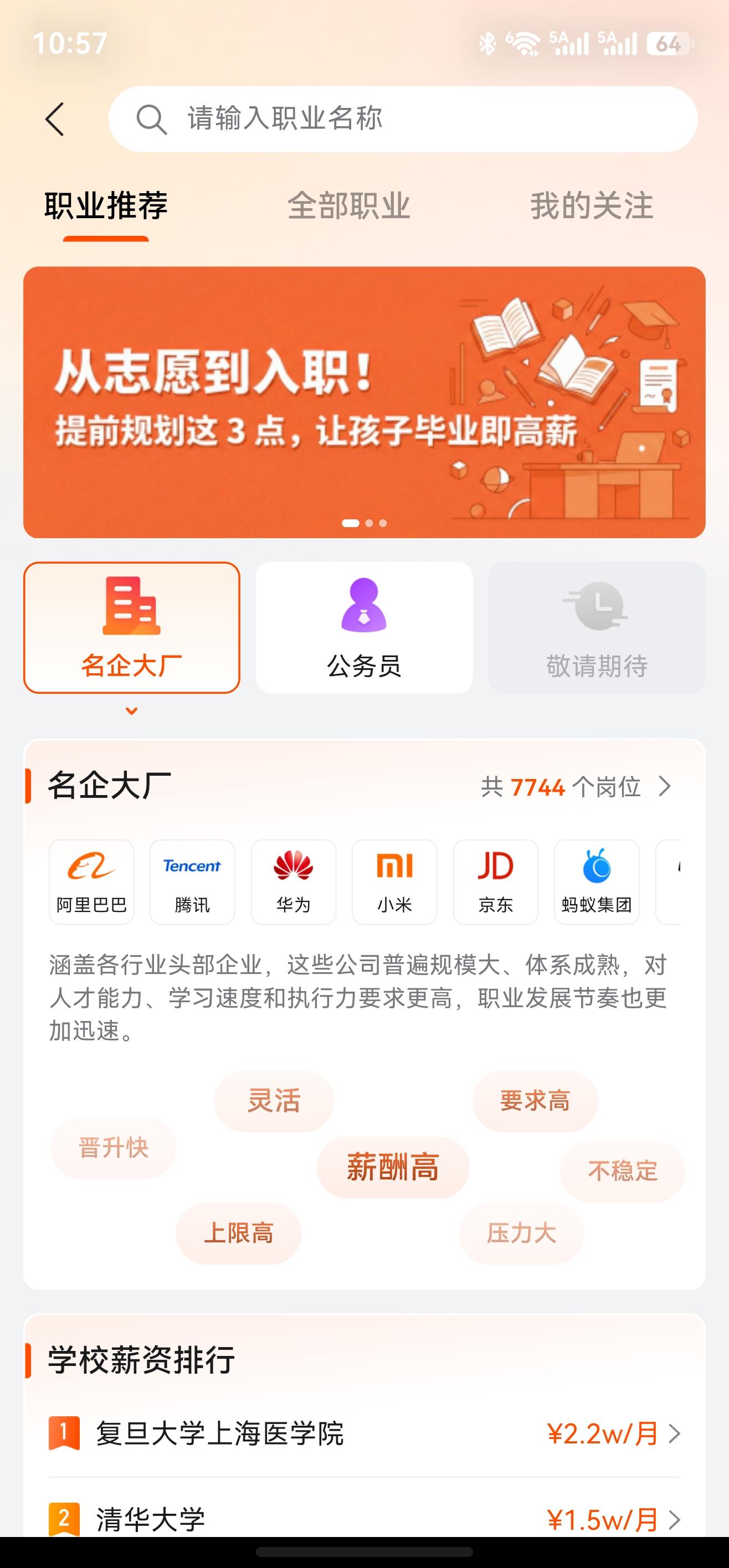Open 清华大学 salary ranking row

[364, 1519]
